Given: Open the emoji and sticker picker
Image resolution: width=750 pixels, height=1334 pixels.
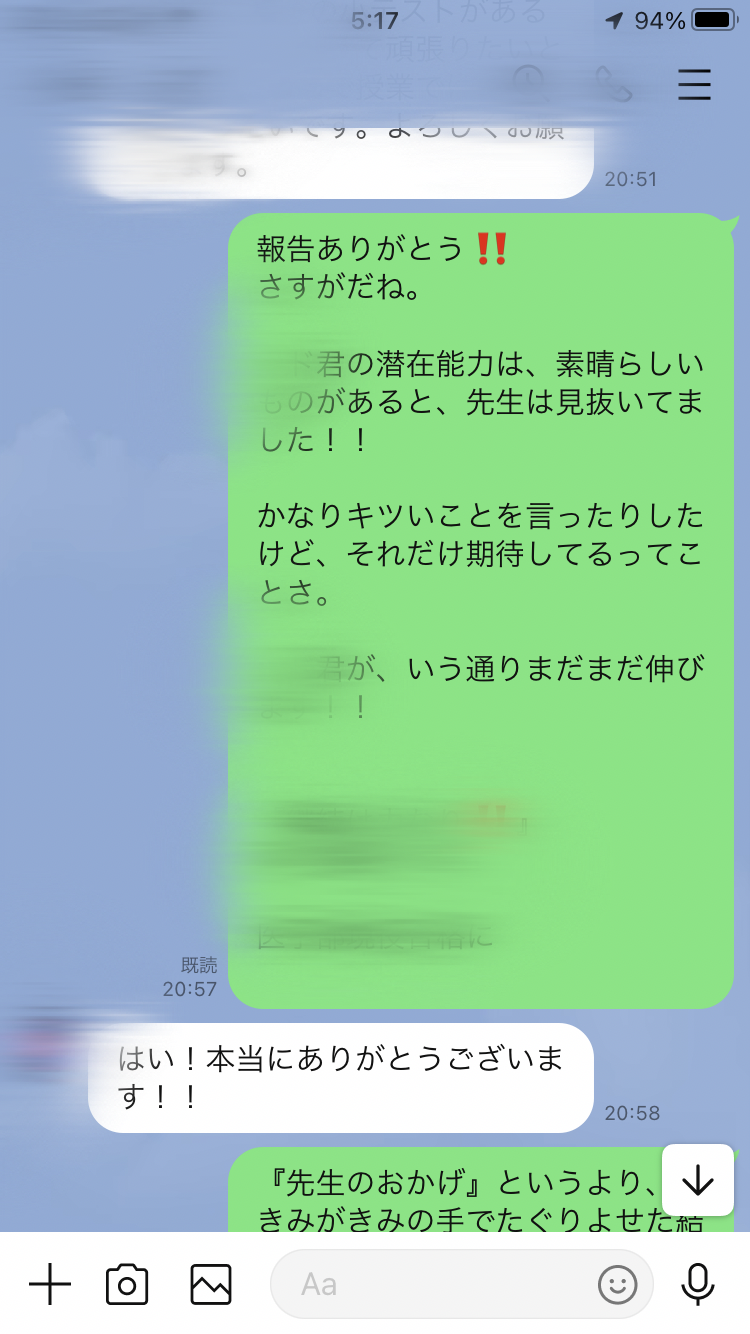Looking at the screenshot, I should click(618, 1284).
